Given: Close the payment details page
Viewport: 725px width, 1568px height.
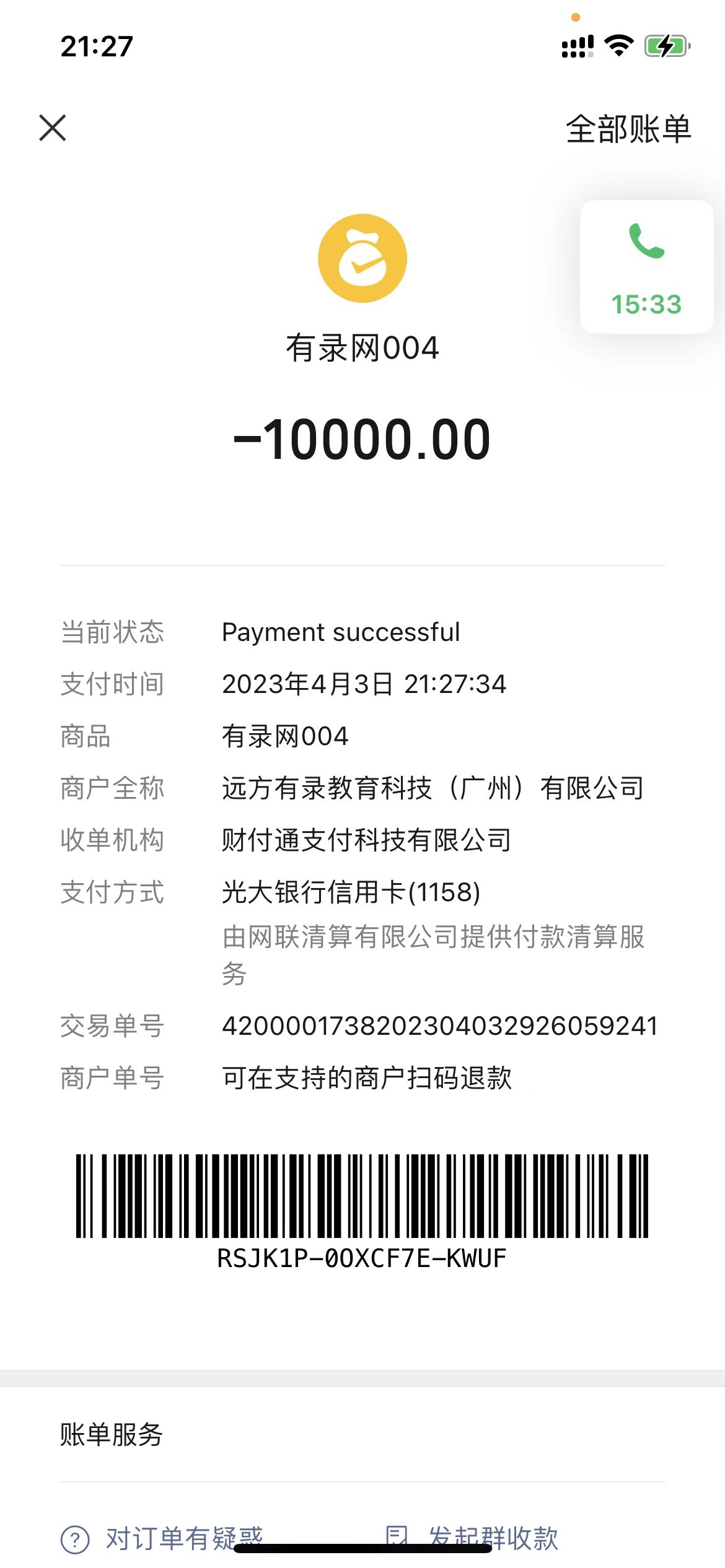Looking at the screenshot, I should point(53,128).
